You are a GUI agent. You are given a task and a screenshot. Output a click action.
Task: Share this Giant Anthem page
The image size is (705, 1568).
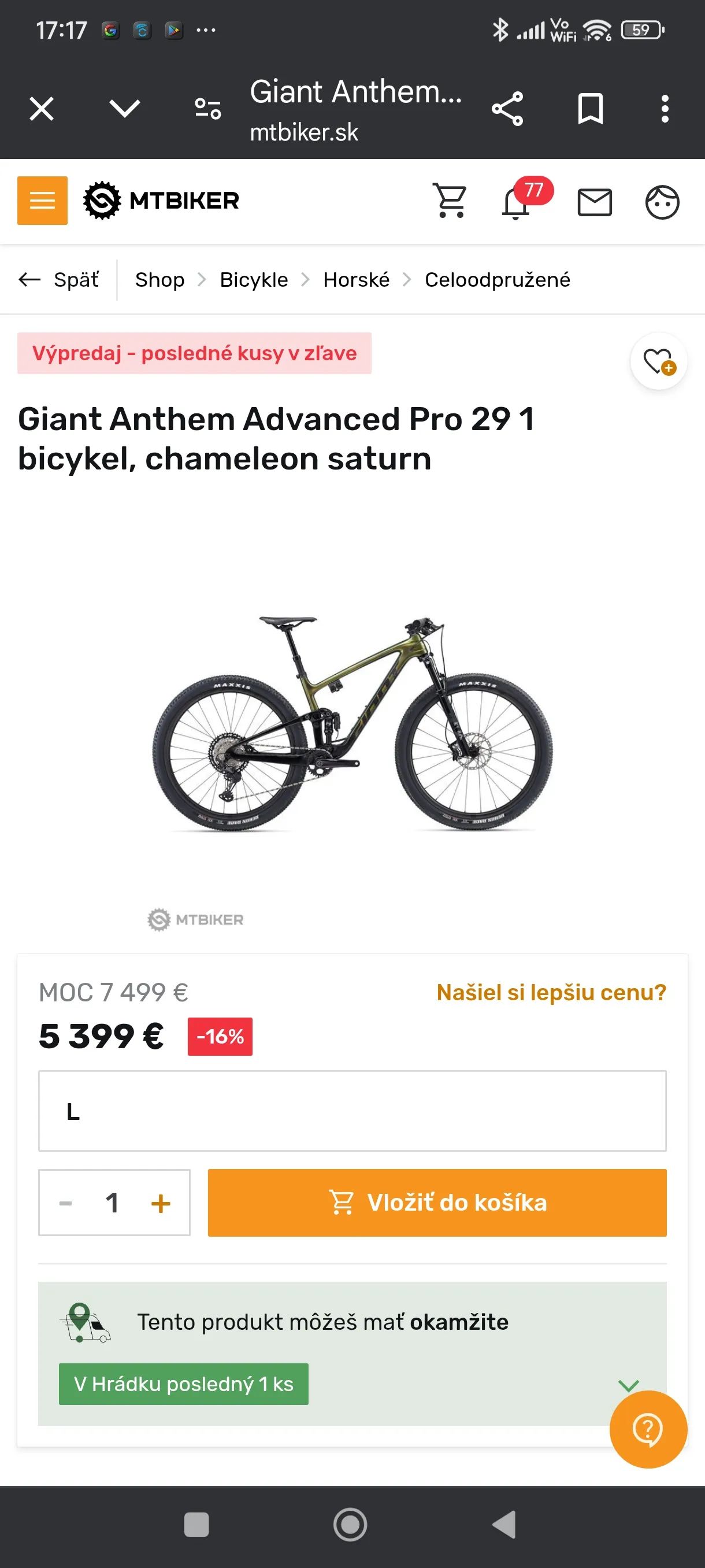(507, 109)
